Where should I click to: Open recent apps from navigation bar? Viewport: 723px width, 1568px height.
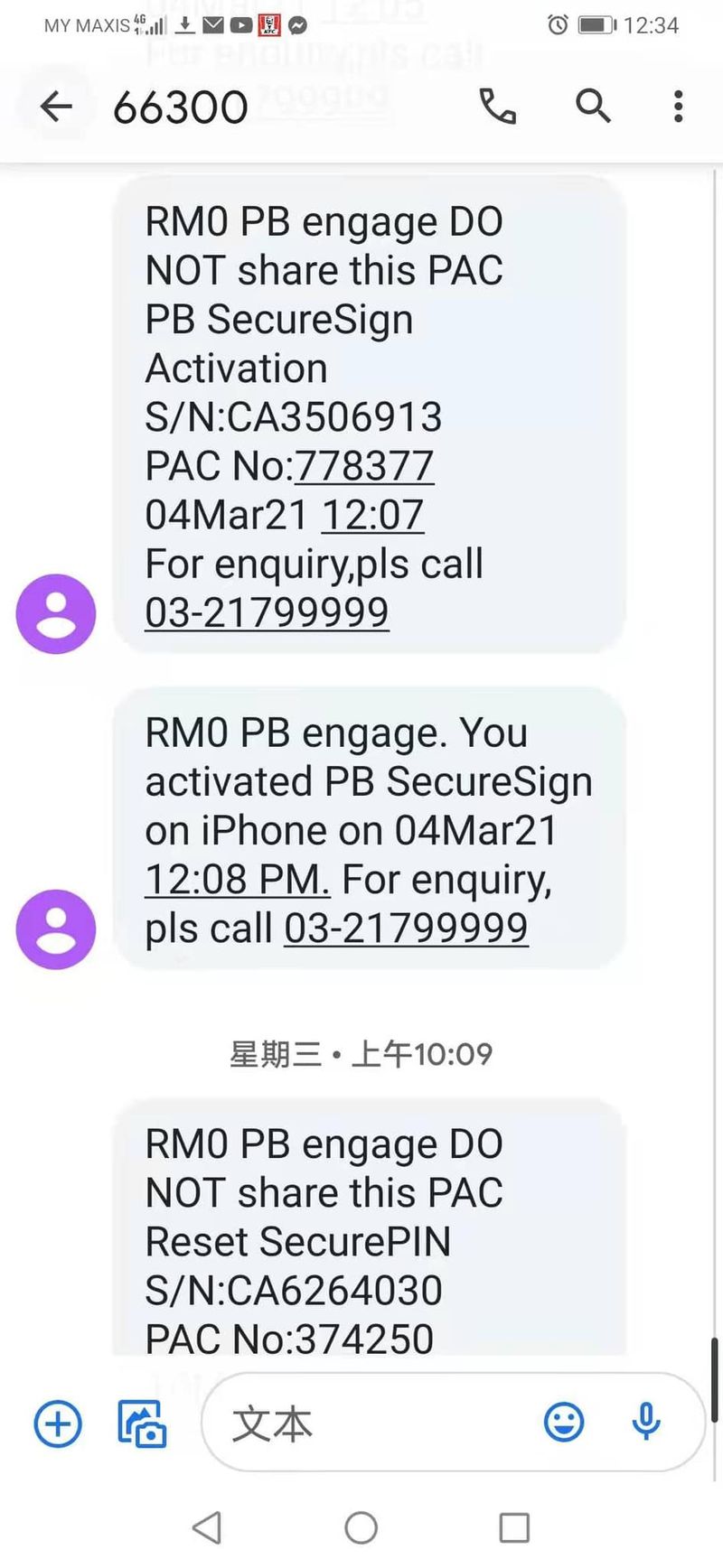click(514, 1527)
